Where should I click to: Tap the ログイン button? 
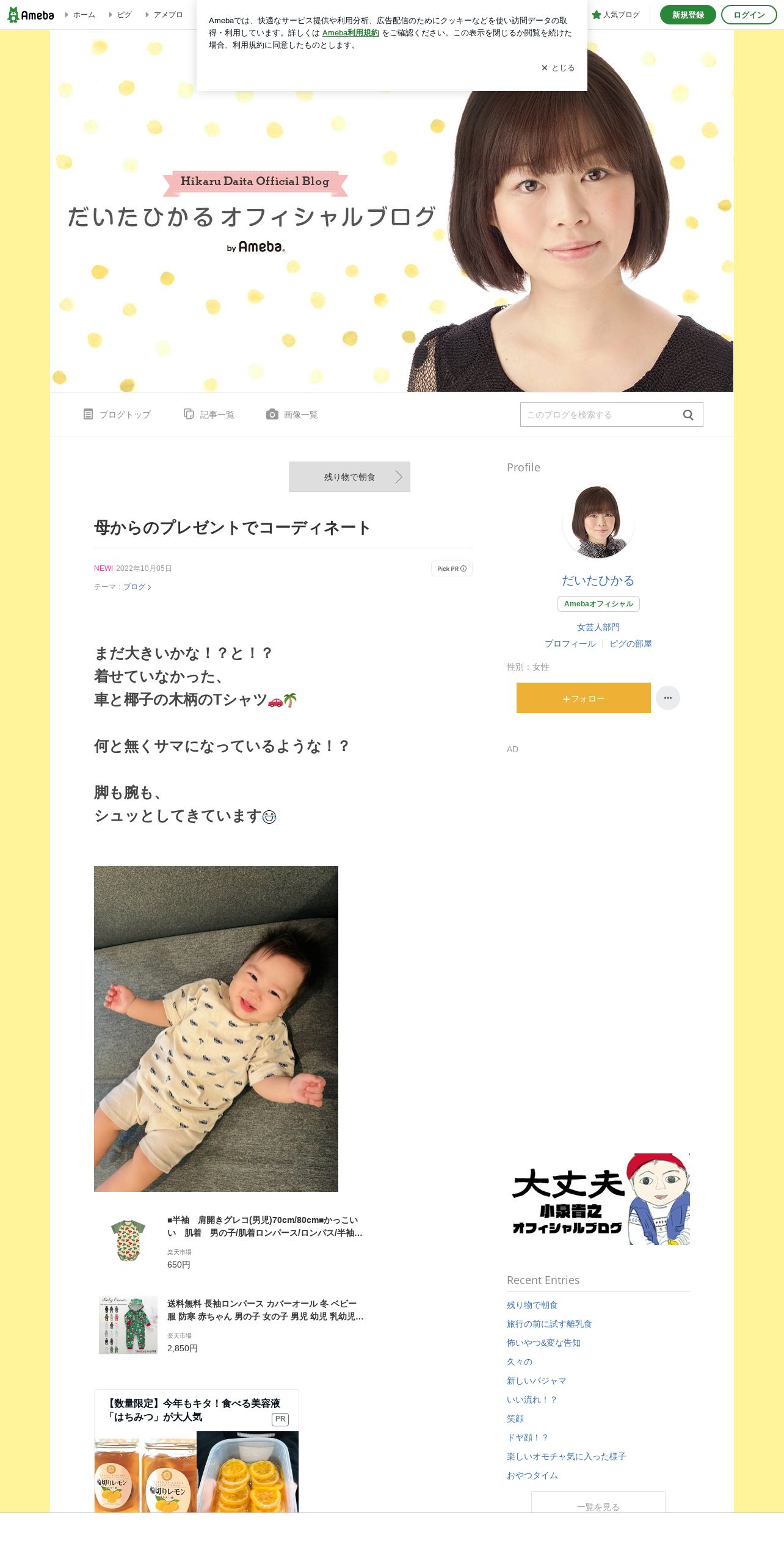[x=749, y=15]
